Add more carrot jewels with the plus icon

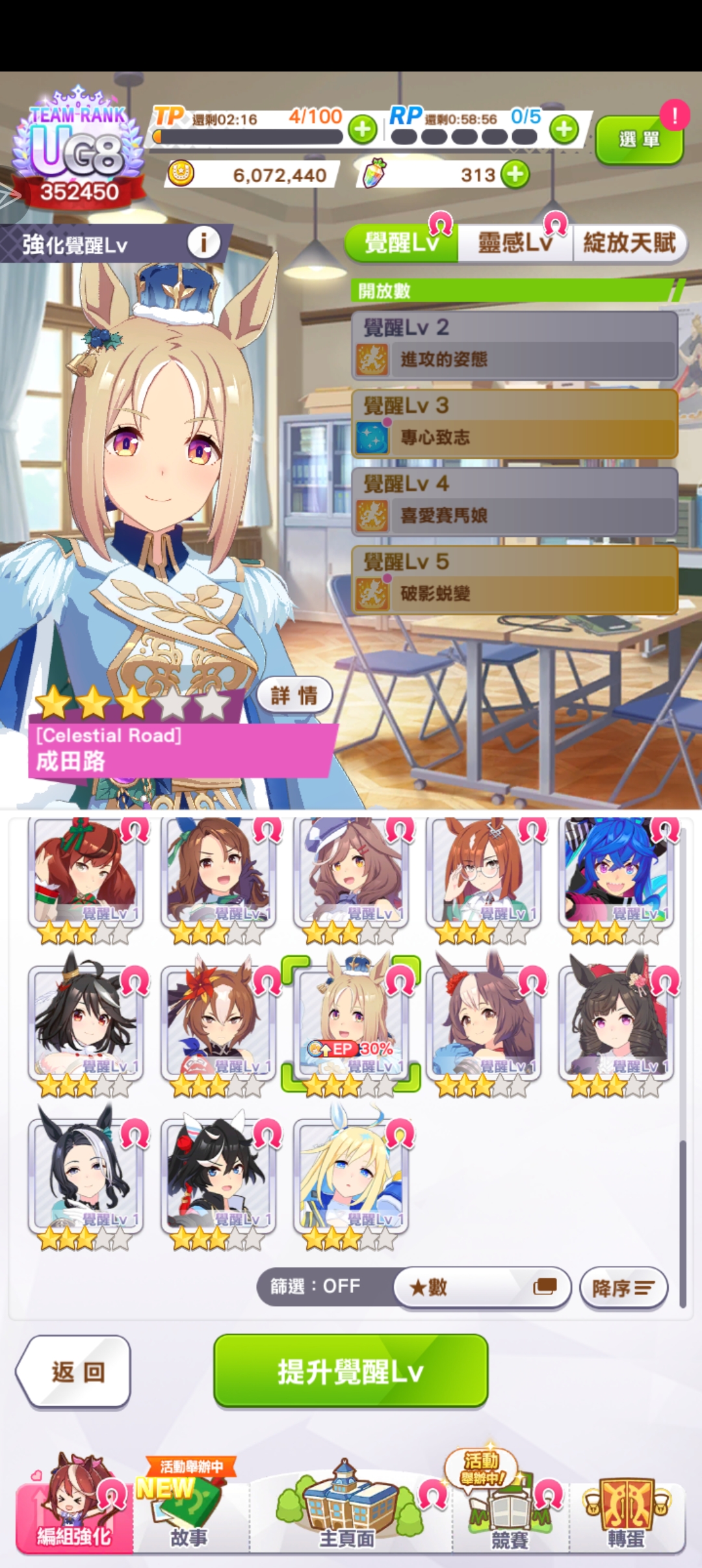click(515, 174)
